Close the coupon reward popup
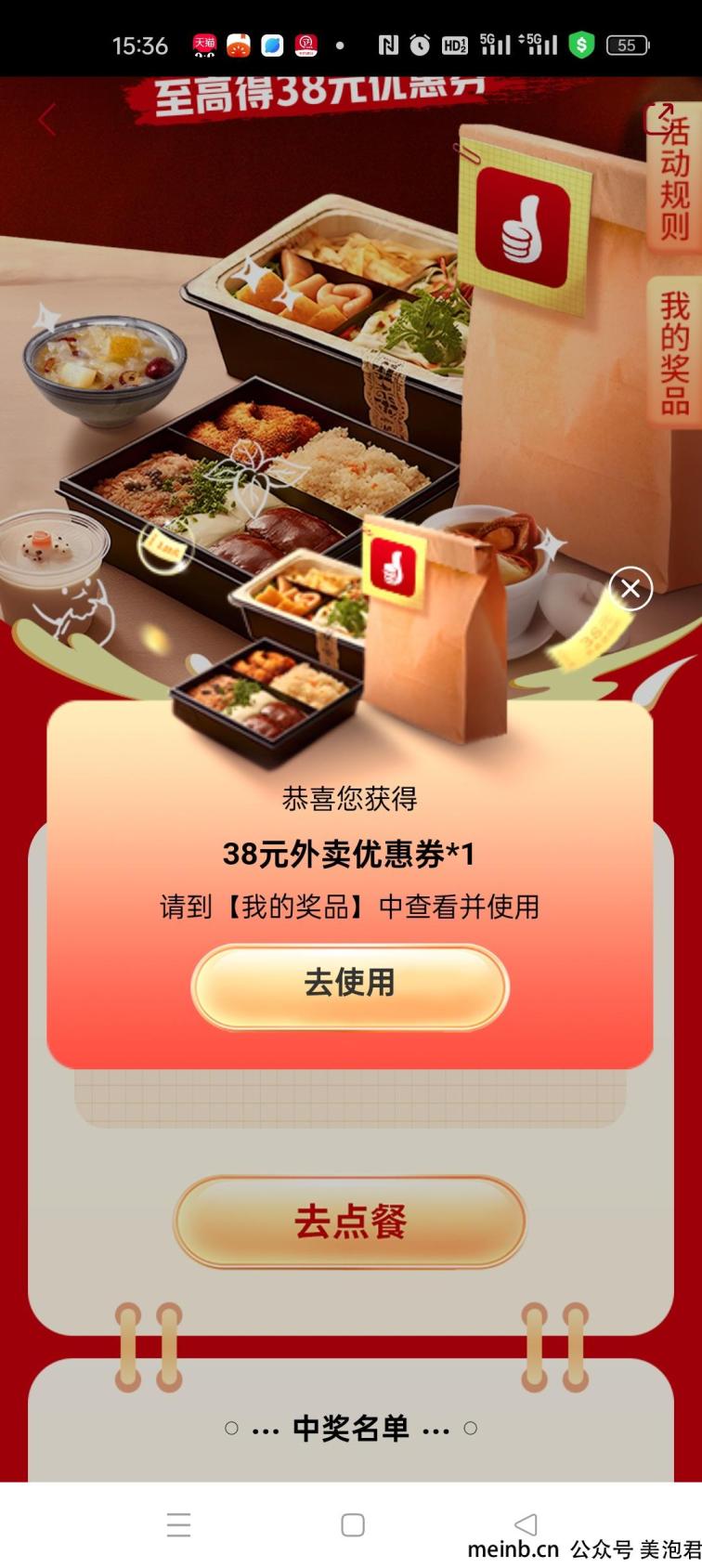This screenshot has width=702, height=1568. tap(630, 589)
